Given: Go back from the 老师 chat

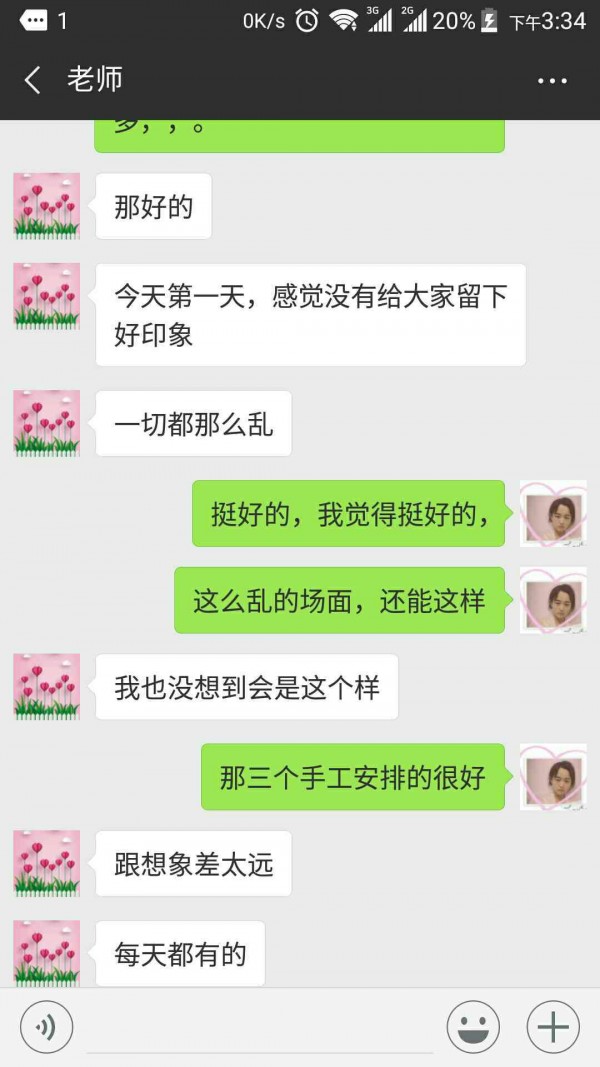Looking at the screenshot, I should coord(33,81).
